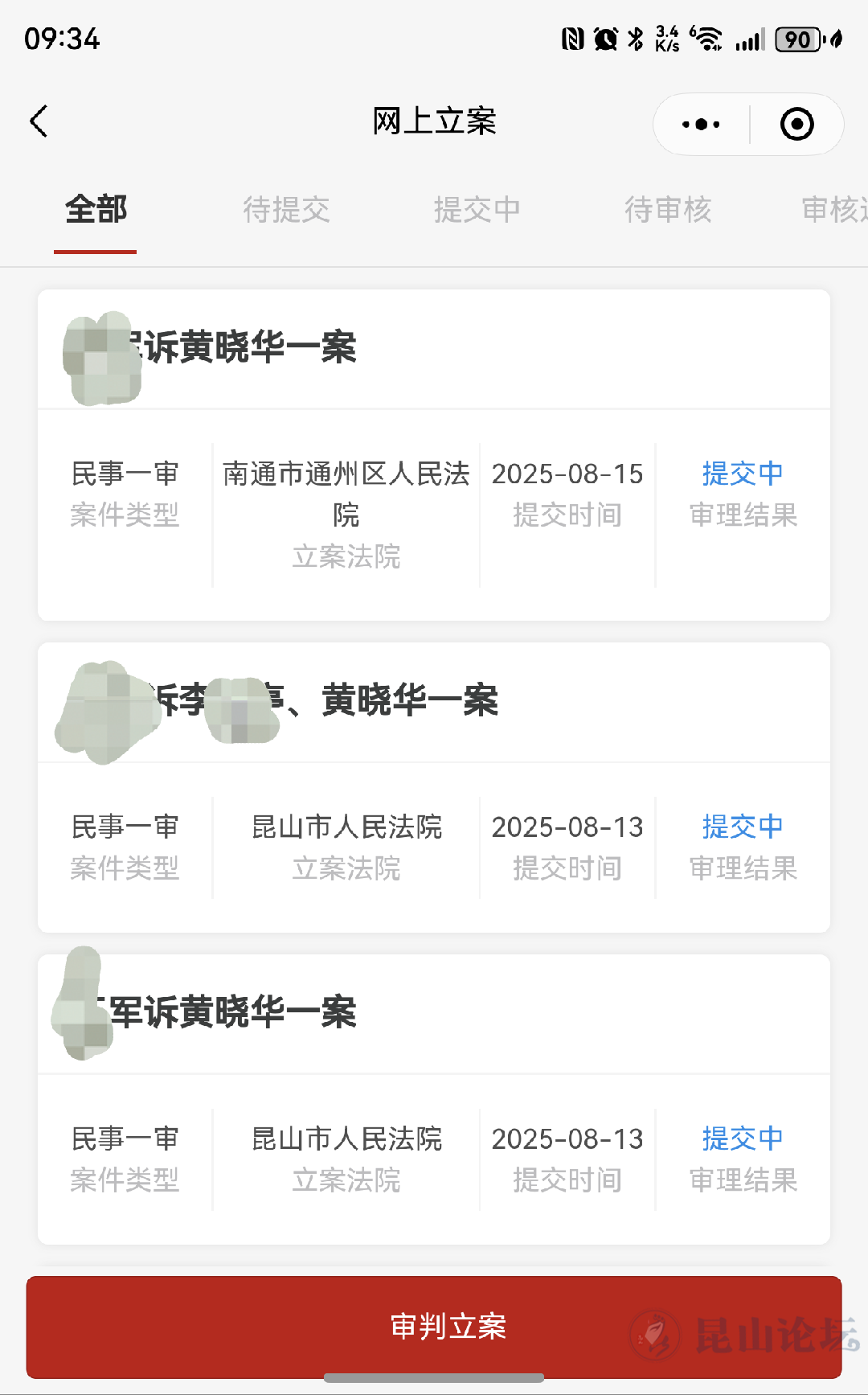Screen dimensions: 868x1395
Task: Switch to the 全部 tab
Action: pyautogui.click(x=96, y=210)
